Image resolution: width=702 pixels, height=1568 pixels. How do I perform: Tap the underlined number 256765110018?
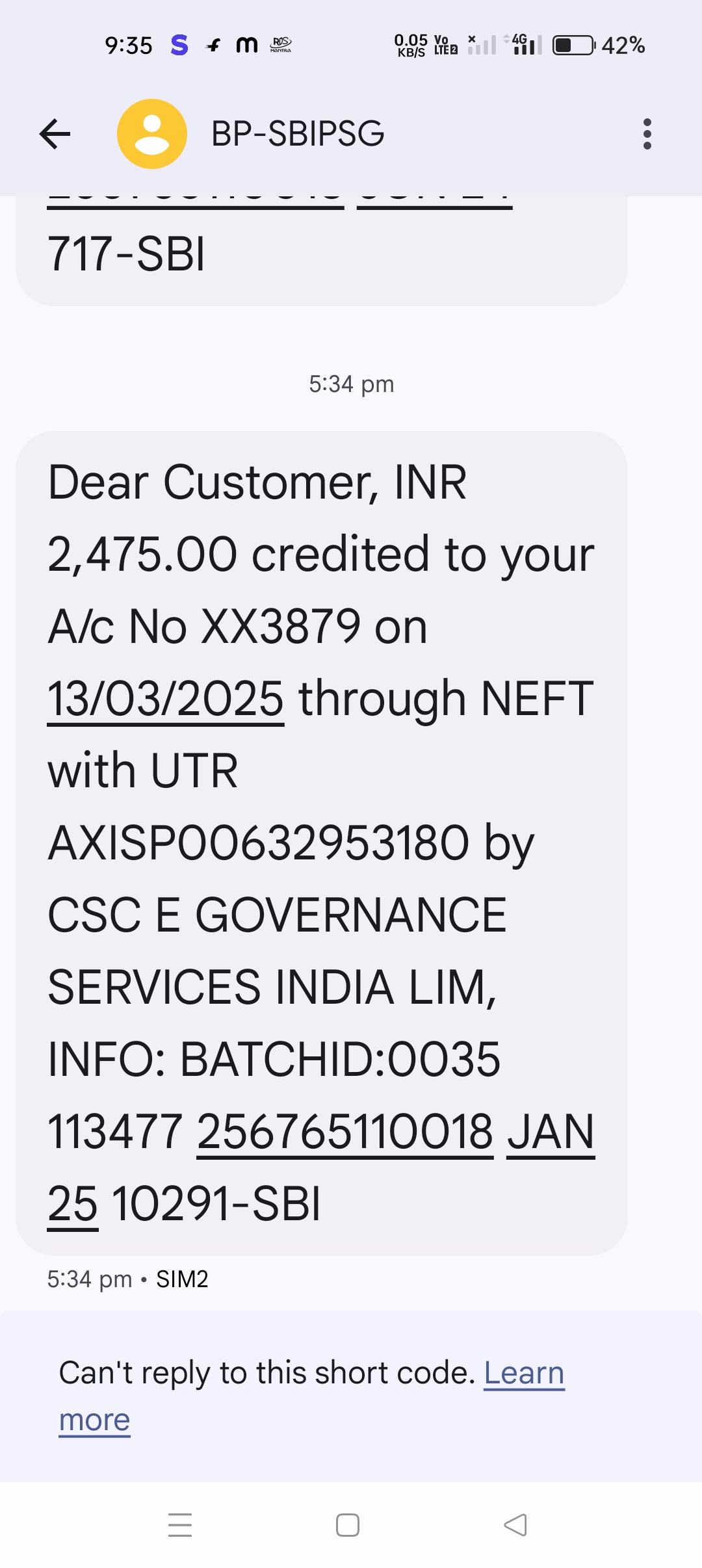pyautogui.click(x=345, y=1132)
